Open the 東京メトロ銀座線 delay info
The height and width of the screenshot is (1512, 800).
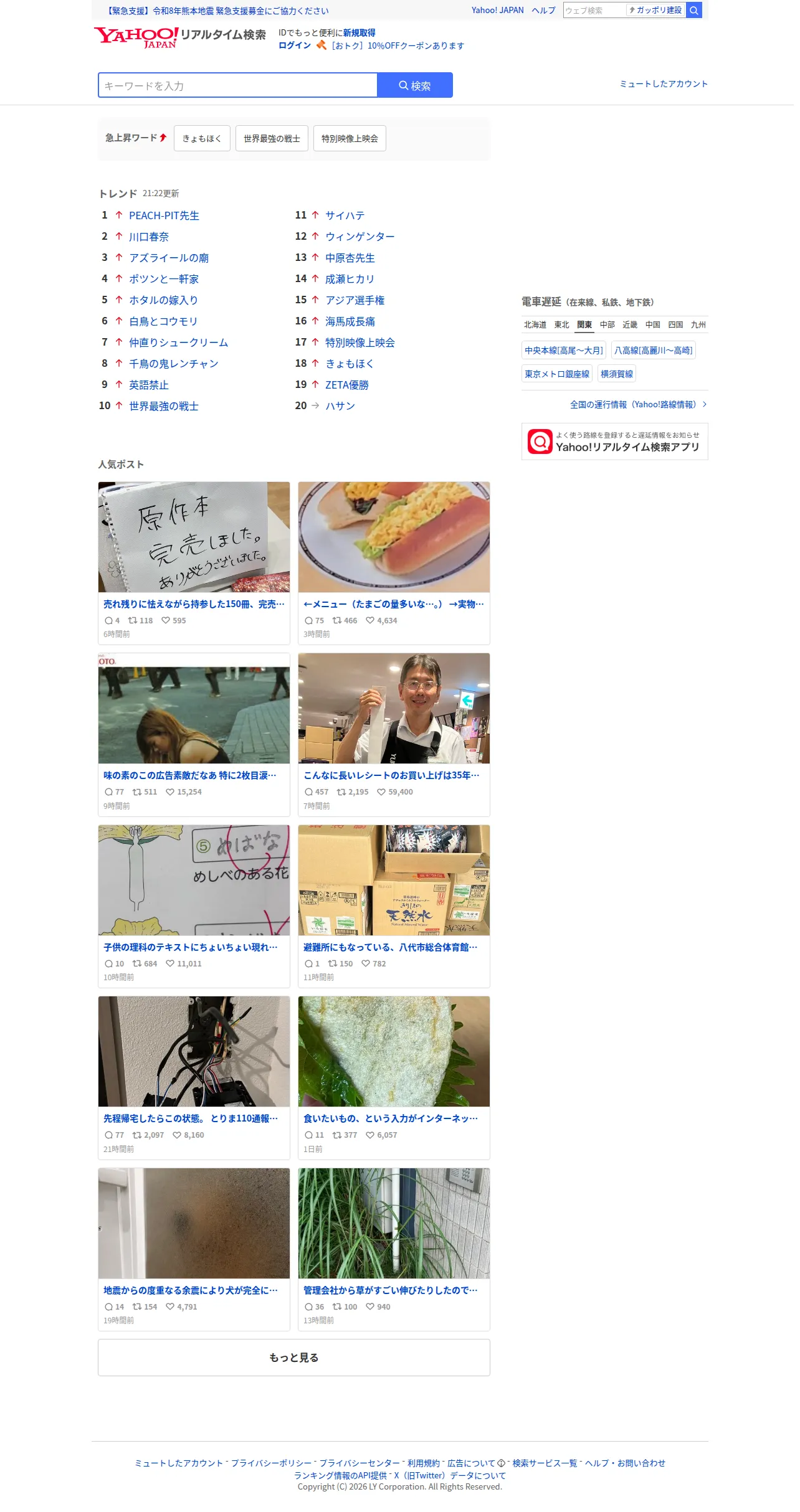tap(557, 374)
